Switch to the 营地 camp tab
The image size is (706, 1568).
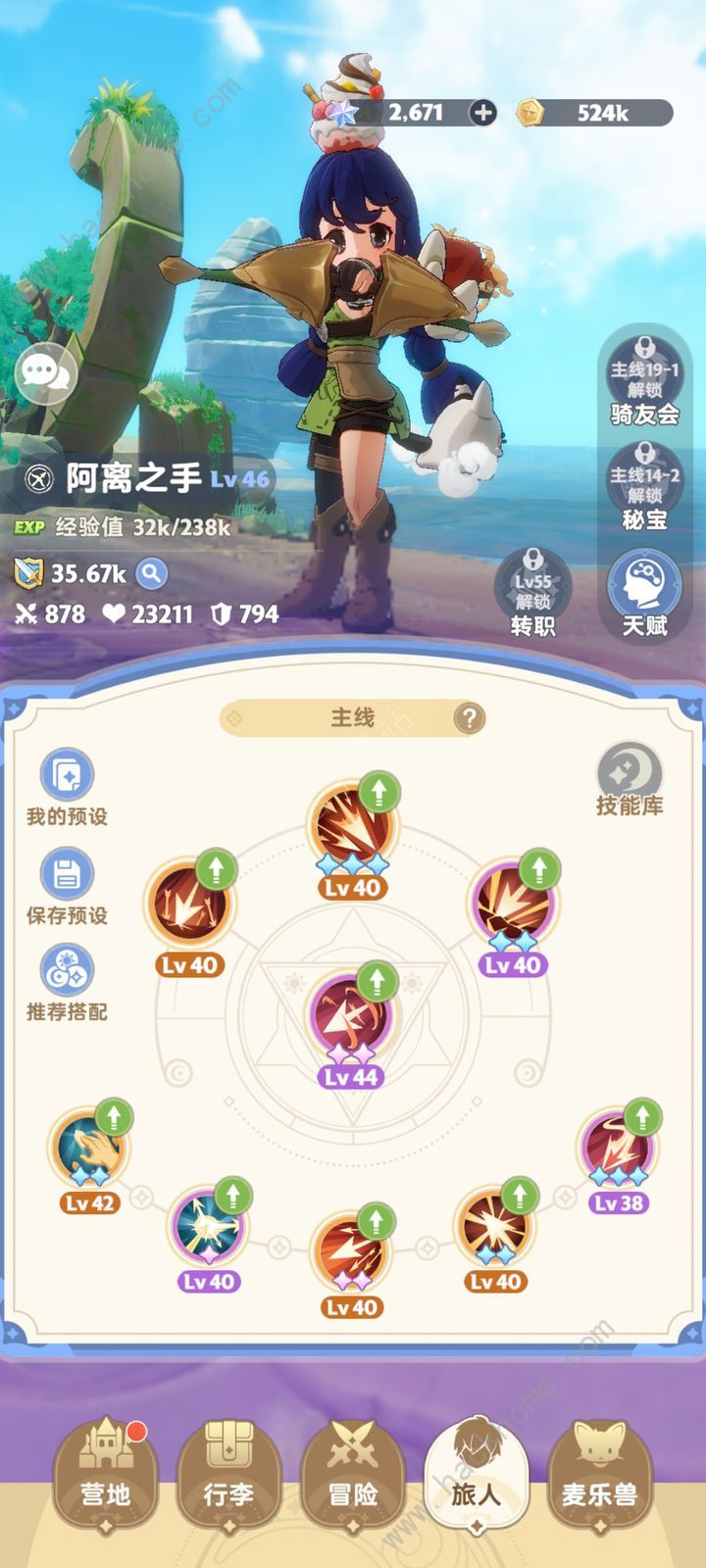(x=105, y=1477)
